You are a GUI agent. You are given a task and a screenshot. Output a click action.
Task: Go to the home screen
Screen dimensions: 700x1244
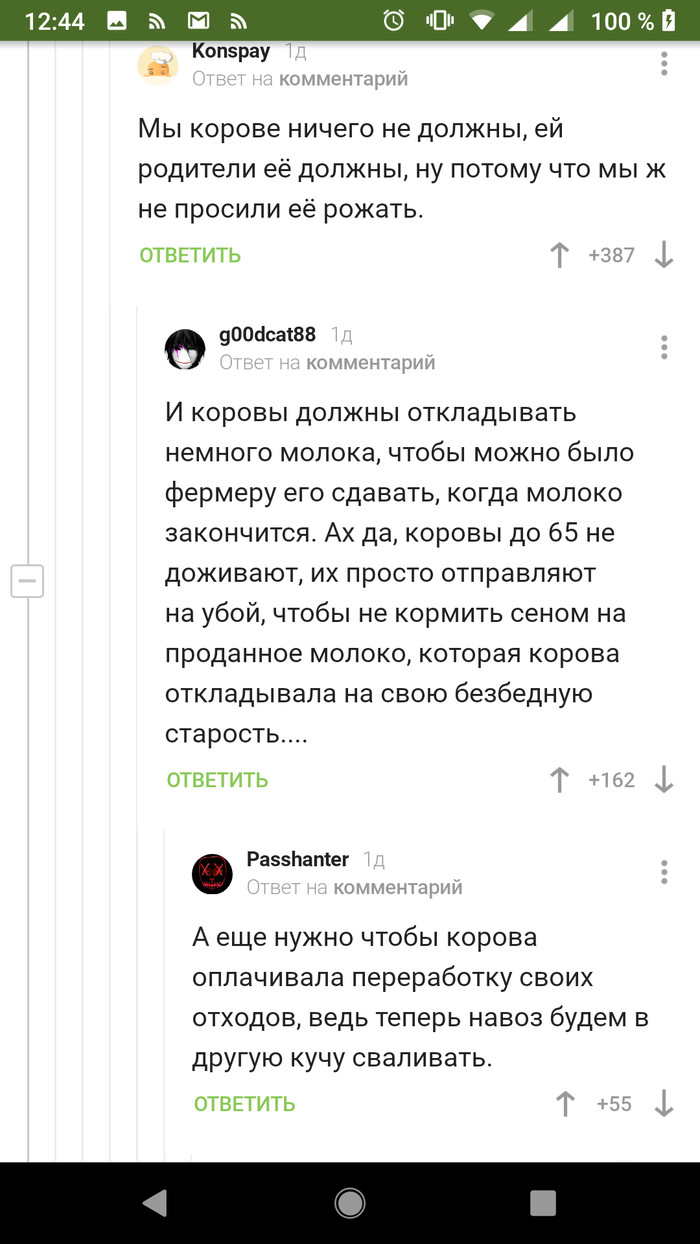(350, 1203)
